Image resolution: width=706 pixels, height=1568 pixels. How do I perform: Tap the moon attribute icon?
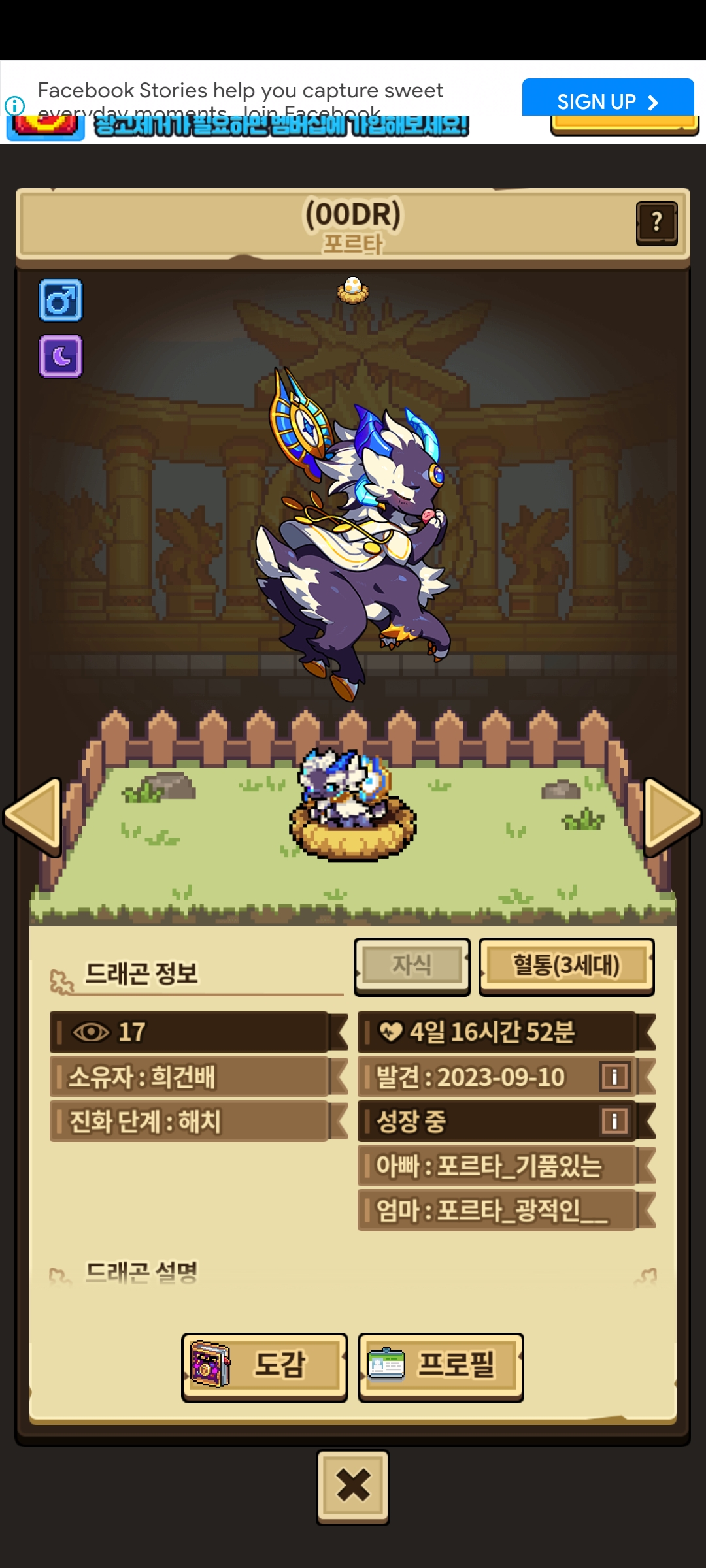click(61, 357)
